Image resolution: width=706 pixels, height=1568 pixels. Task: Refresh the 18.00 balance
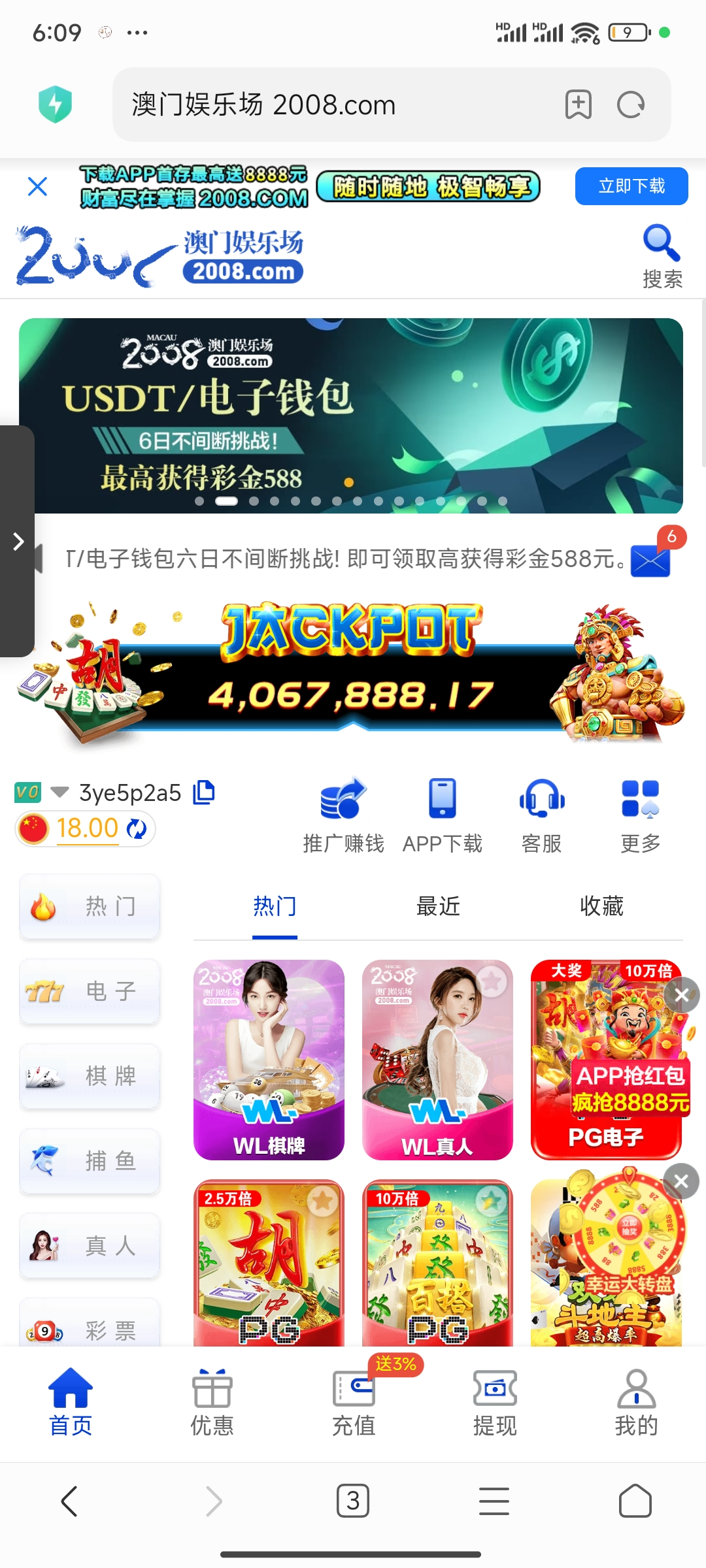(x=137, y=828)
